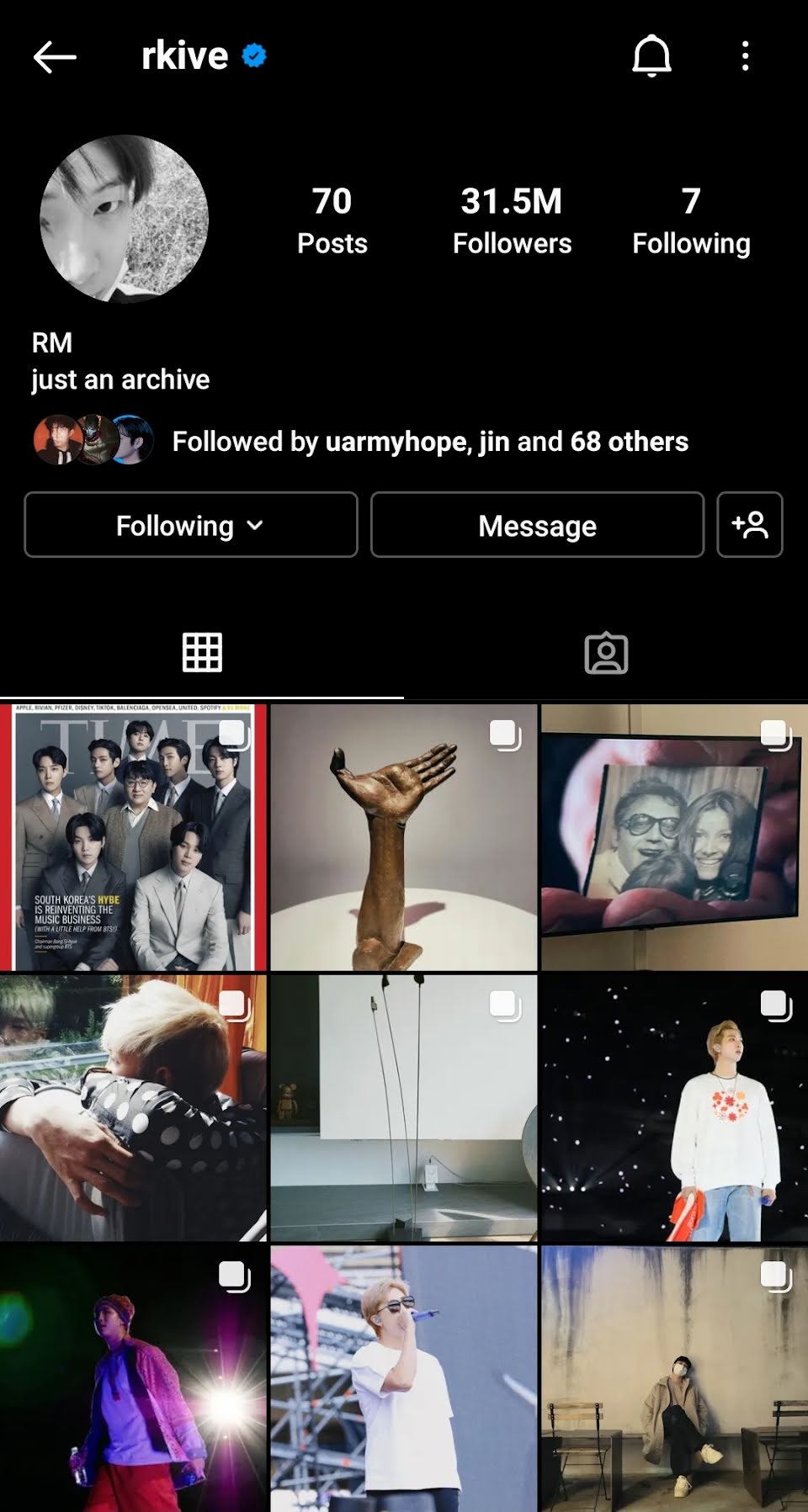This screenshot has height=1512, width=808.
Task: Open the list of 7 Following
Action: point(691,220)
